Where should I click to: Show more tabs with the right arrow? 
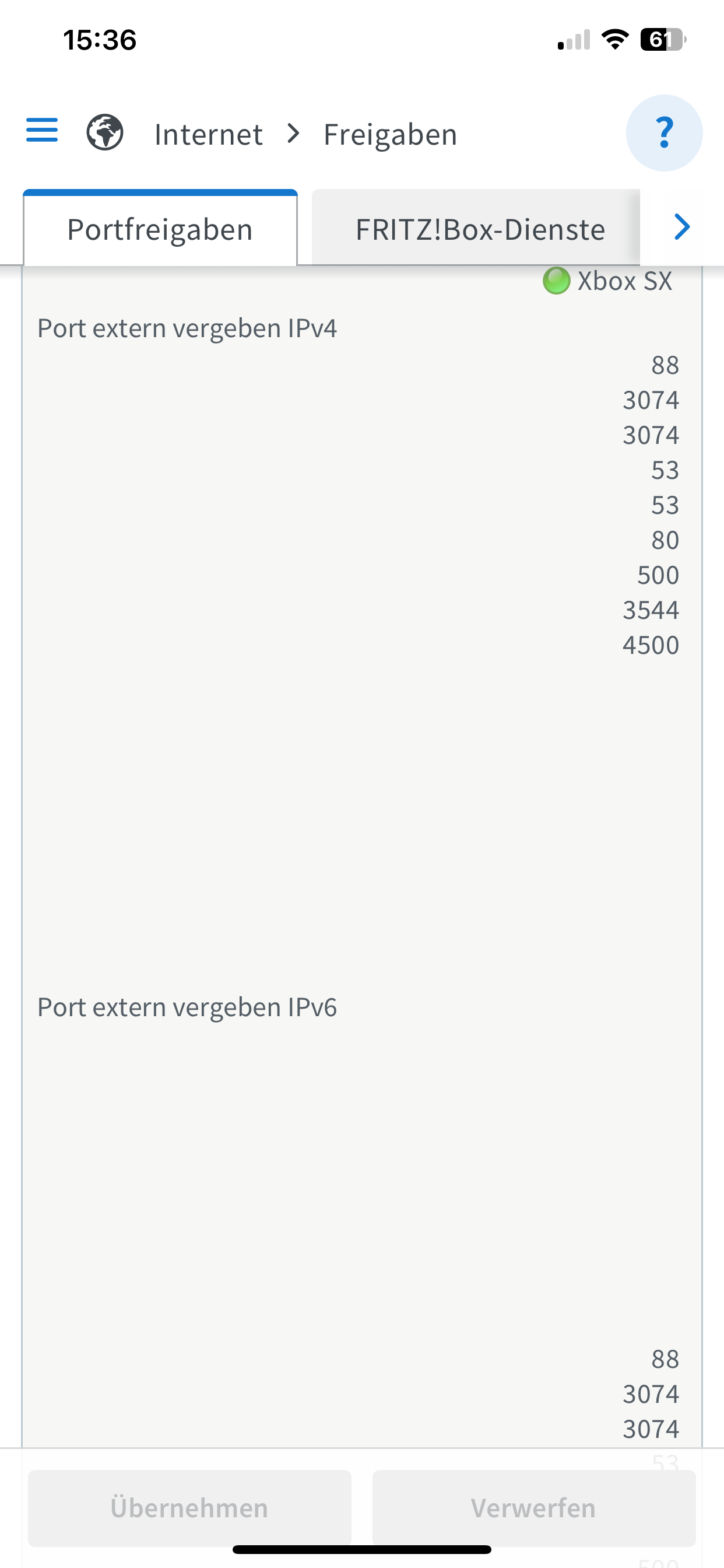(x=682, y=228)
